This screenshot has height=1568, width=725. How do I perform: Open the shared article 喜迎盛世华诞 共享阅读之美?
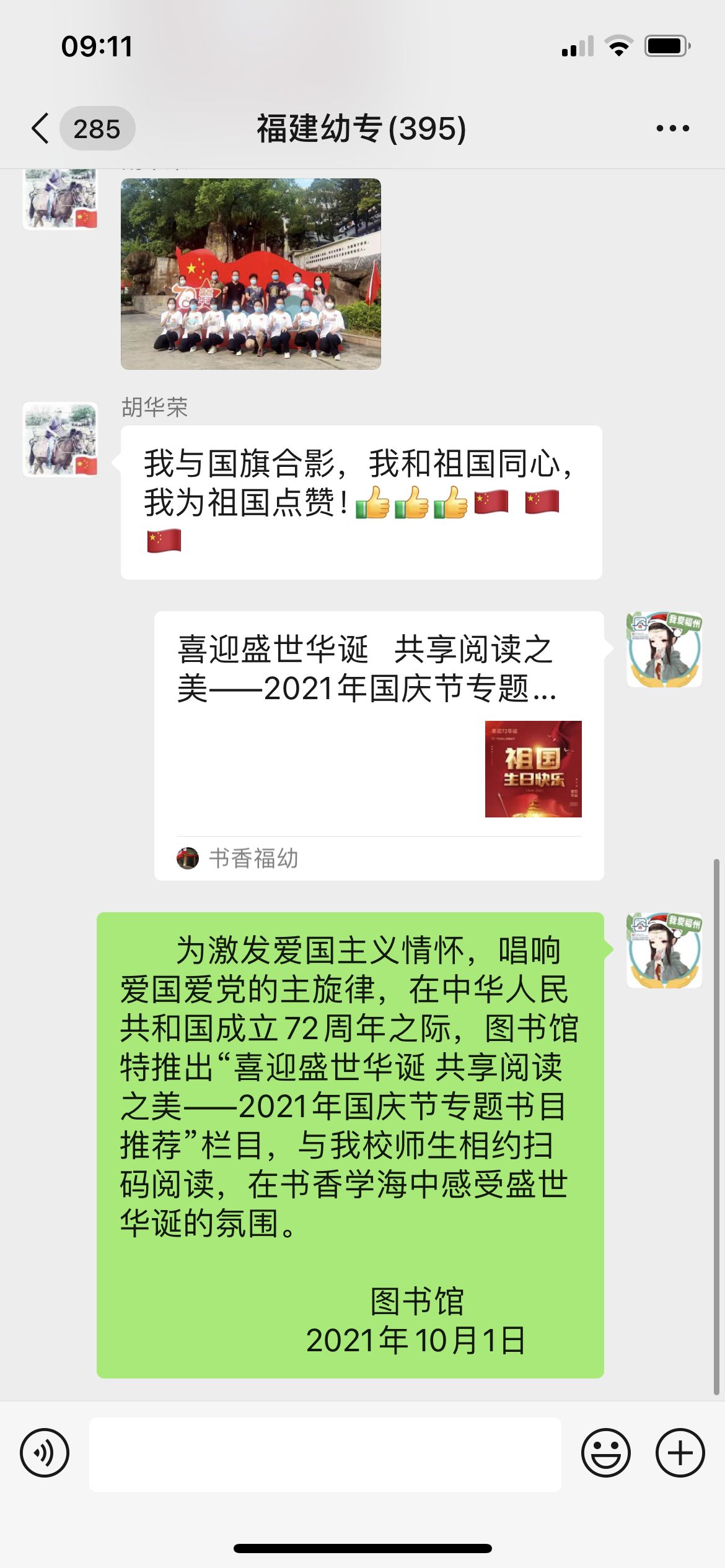point(379,745)
